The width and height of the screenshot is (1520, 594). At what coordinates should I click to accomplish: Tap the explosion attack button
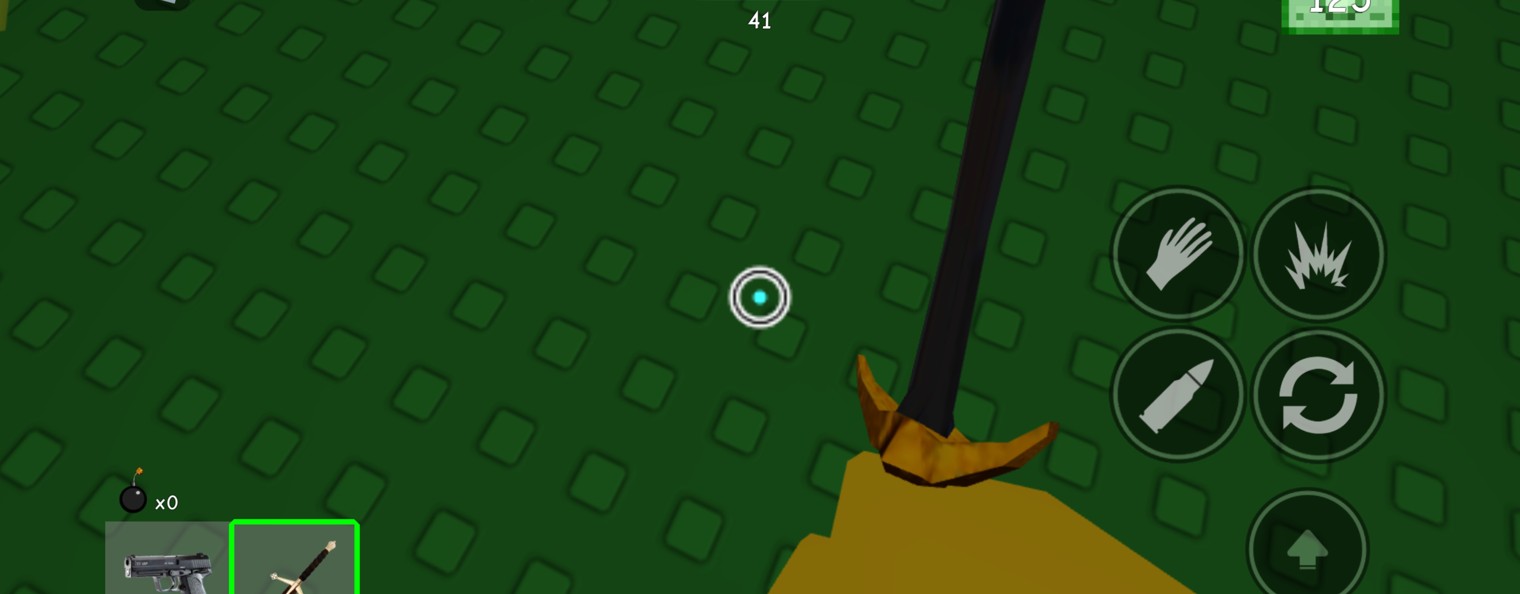[x=1318, y=254]
